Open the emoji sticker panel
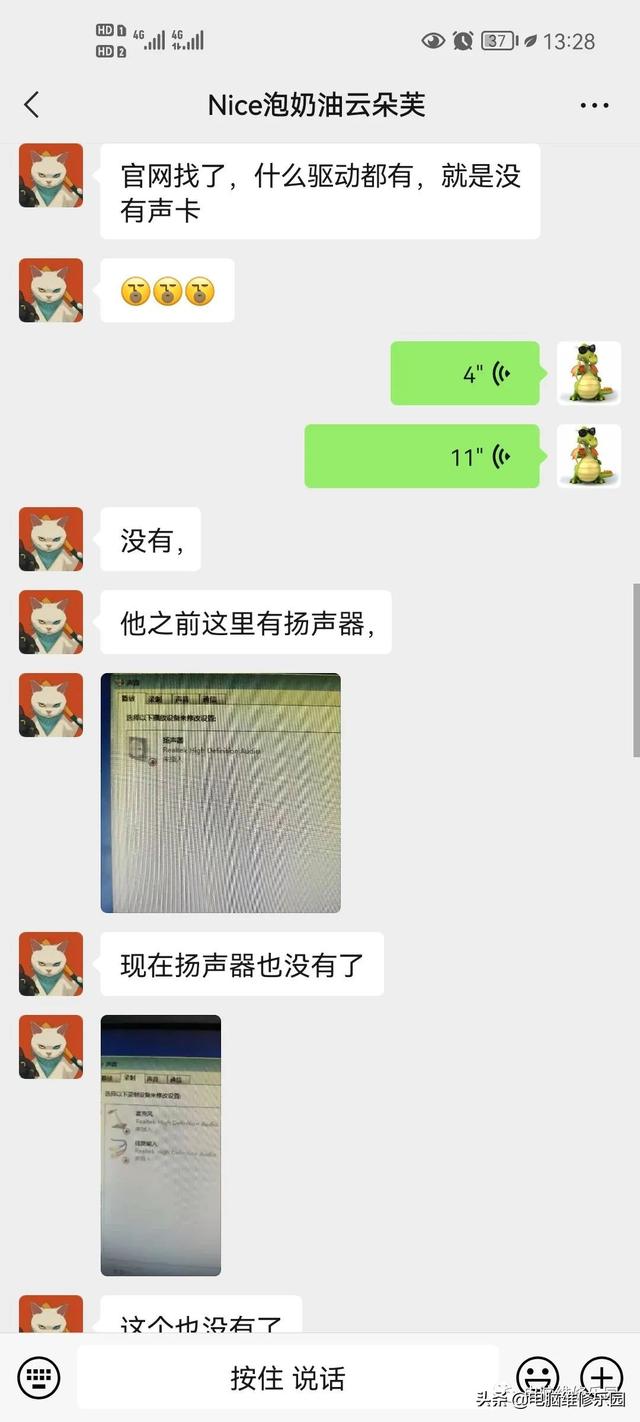640x1422 pixels. pos(537,1378)
